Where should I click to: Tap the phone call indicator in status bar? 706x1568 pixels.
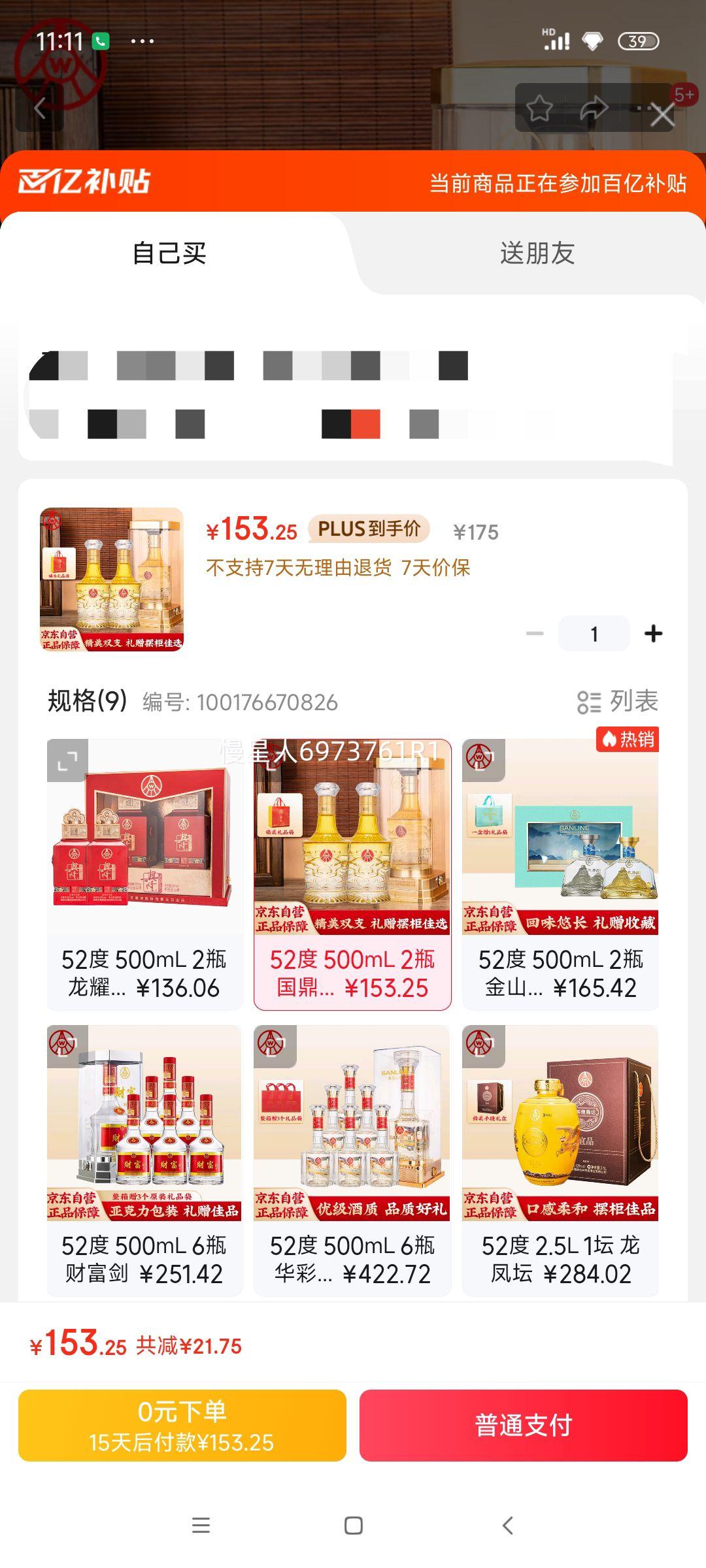tap(99, 41)
